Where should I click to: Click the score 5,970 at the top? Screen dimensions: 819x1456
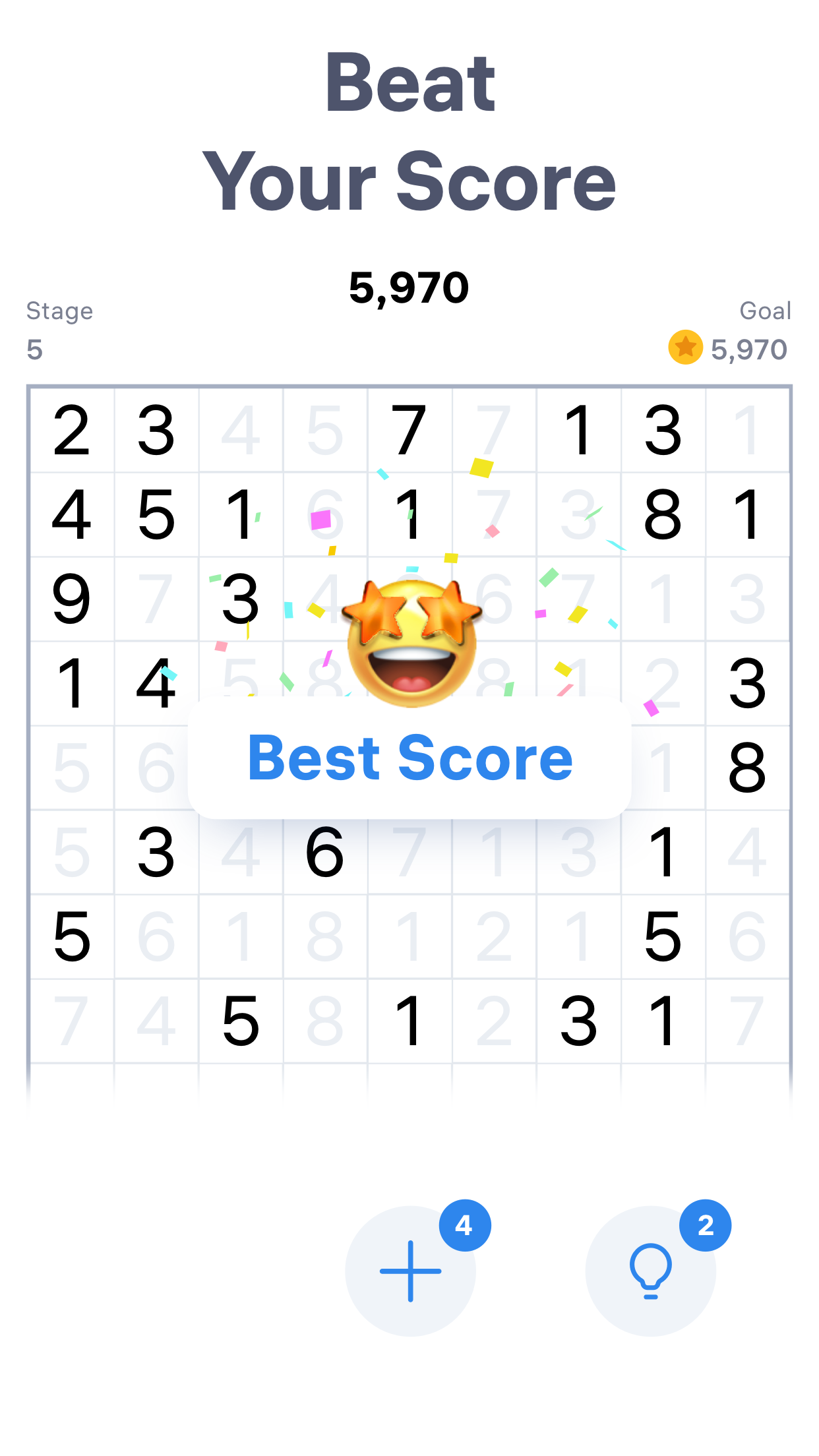pos(409,286)
